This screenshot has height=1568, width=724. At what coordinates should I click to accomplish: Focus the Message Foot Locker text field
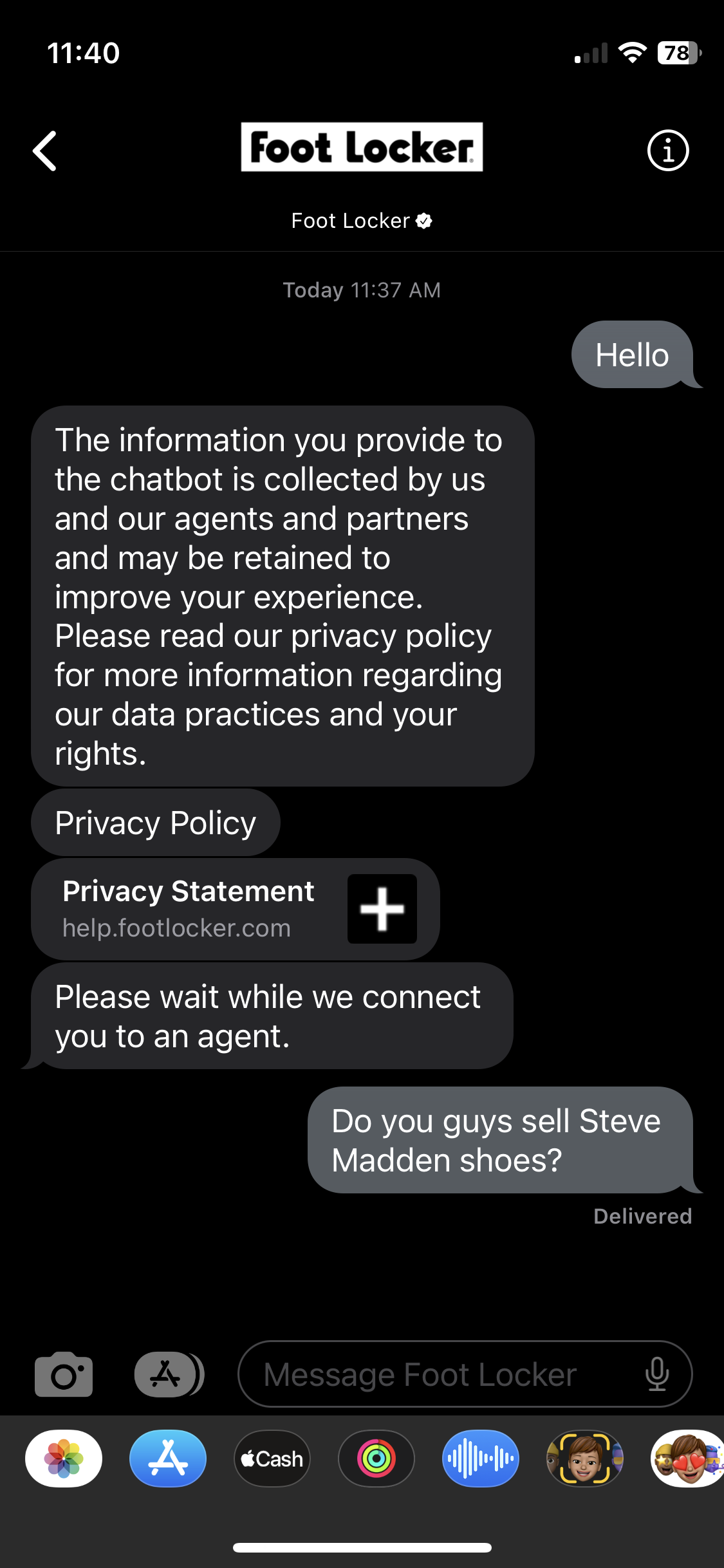tap(465, 1374)
